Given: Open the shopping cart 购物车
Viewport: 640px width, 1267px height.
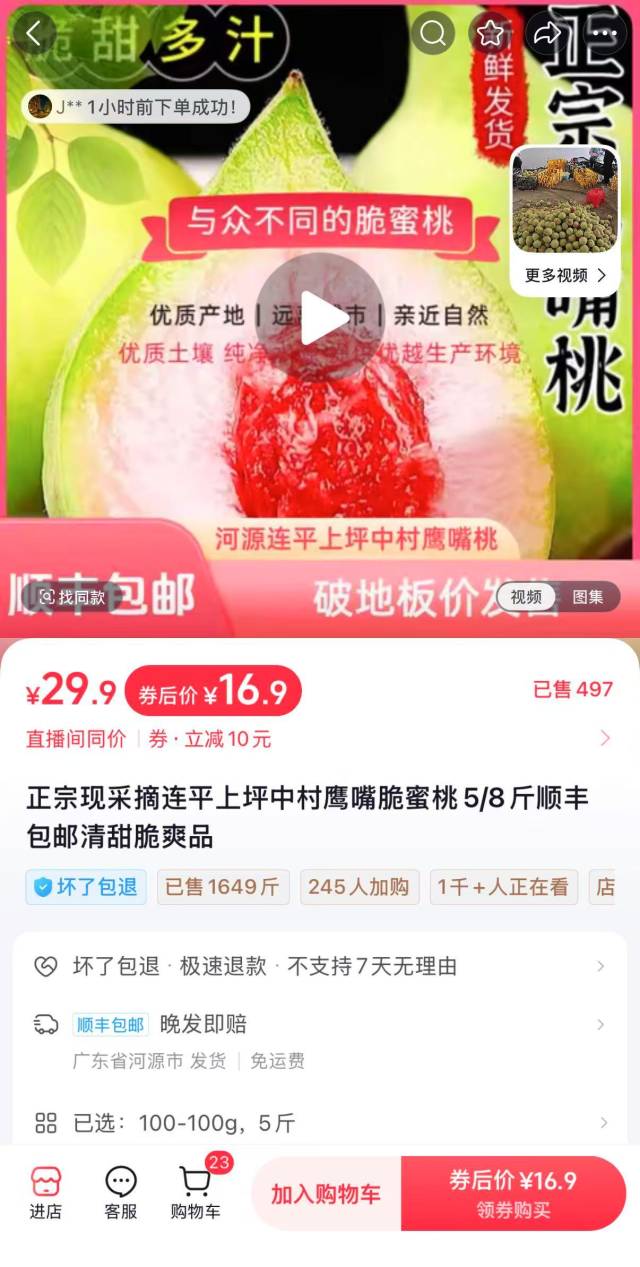Looking at the screenshot, I should (195, 1193).
